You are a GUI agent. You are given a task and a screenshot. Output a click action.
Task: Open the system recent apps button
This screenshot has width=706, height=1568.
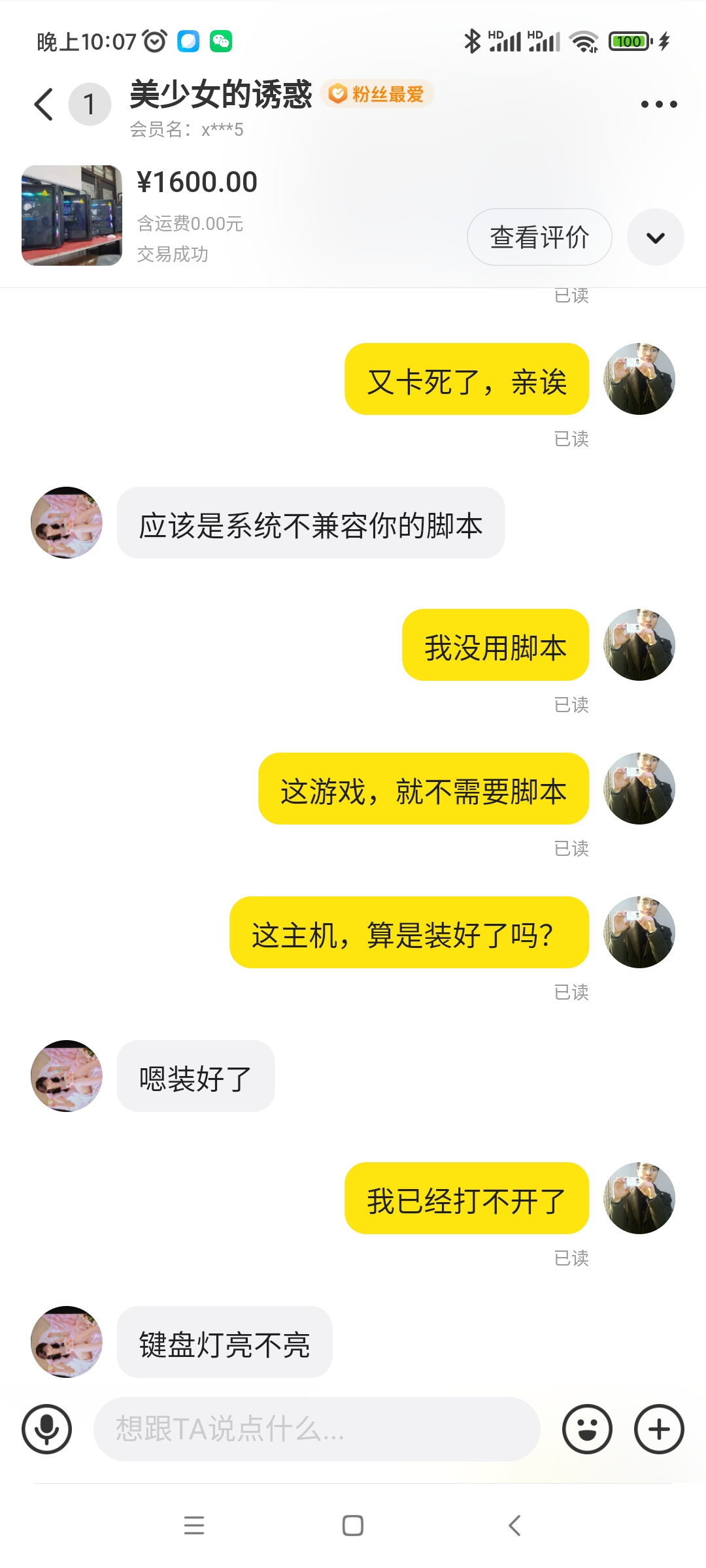[194, 1526]
